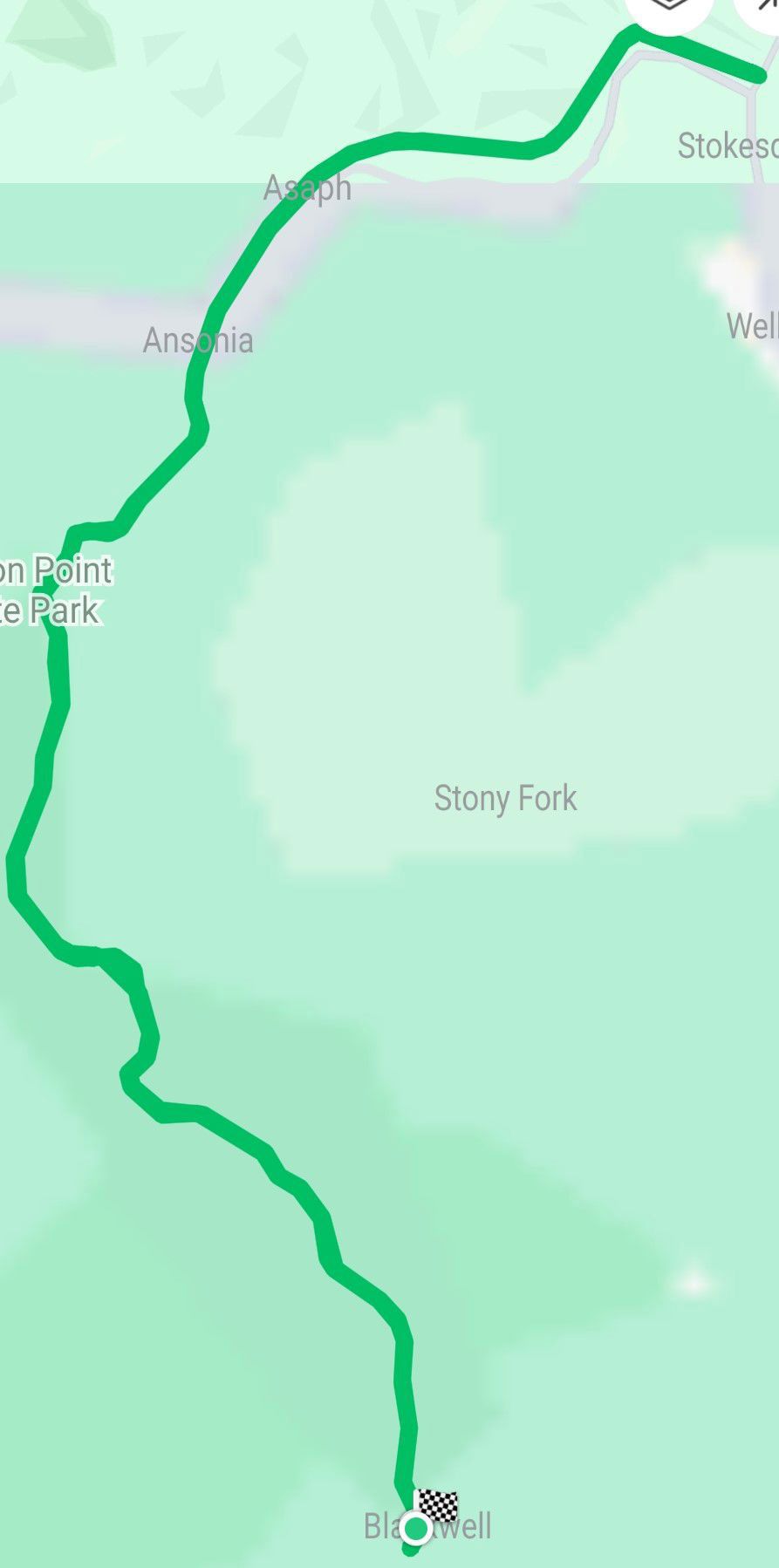The height and width of the screenshot is (1568, 779).
Task: Open the map layers button
Action: [668, 9]
